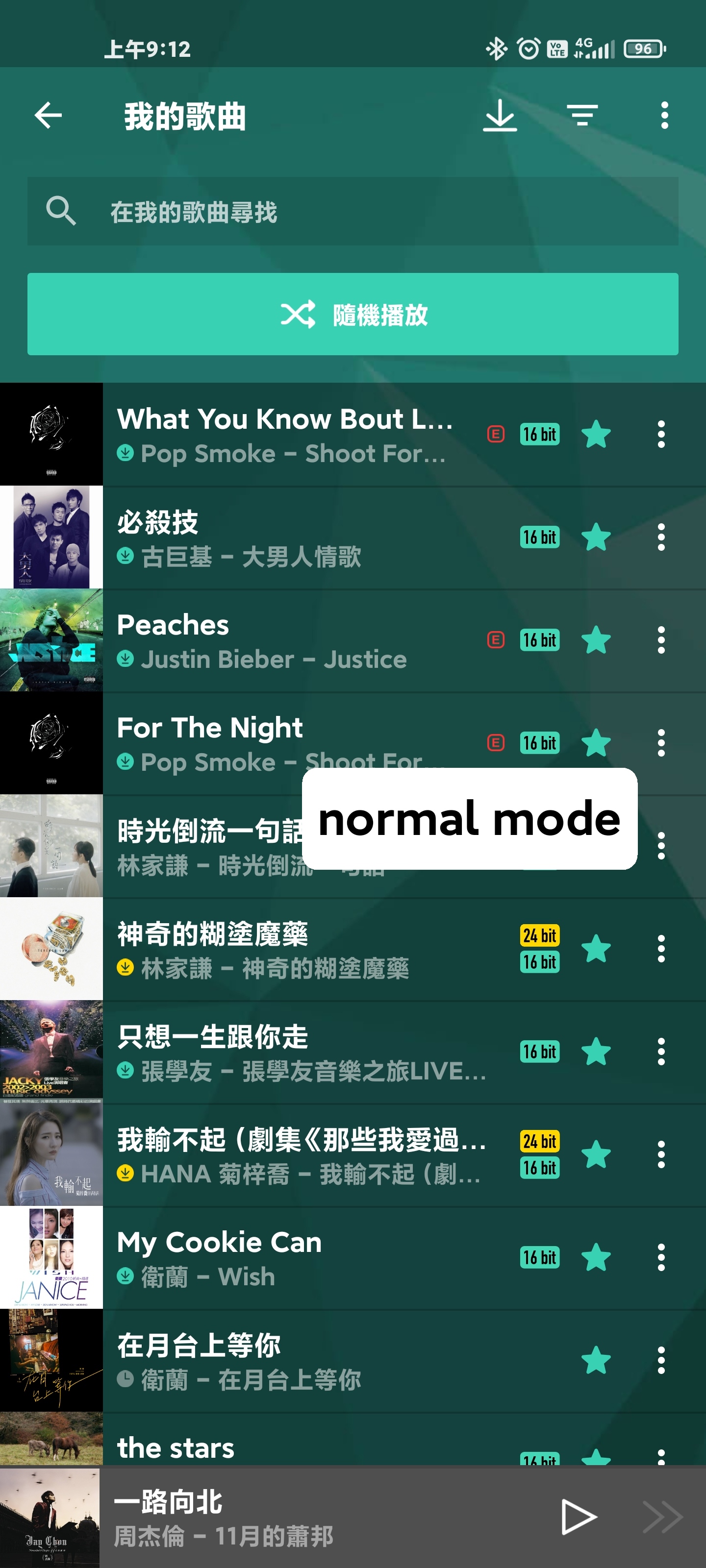This screenshot has height=1568, width=706.
Task: Open more options for For The Night
Action: point(661,743)
